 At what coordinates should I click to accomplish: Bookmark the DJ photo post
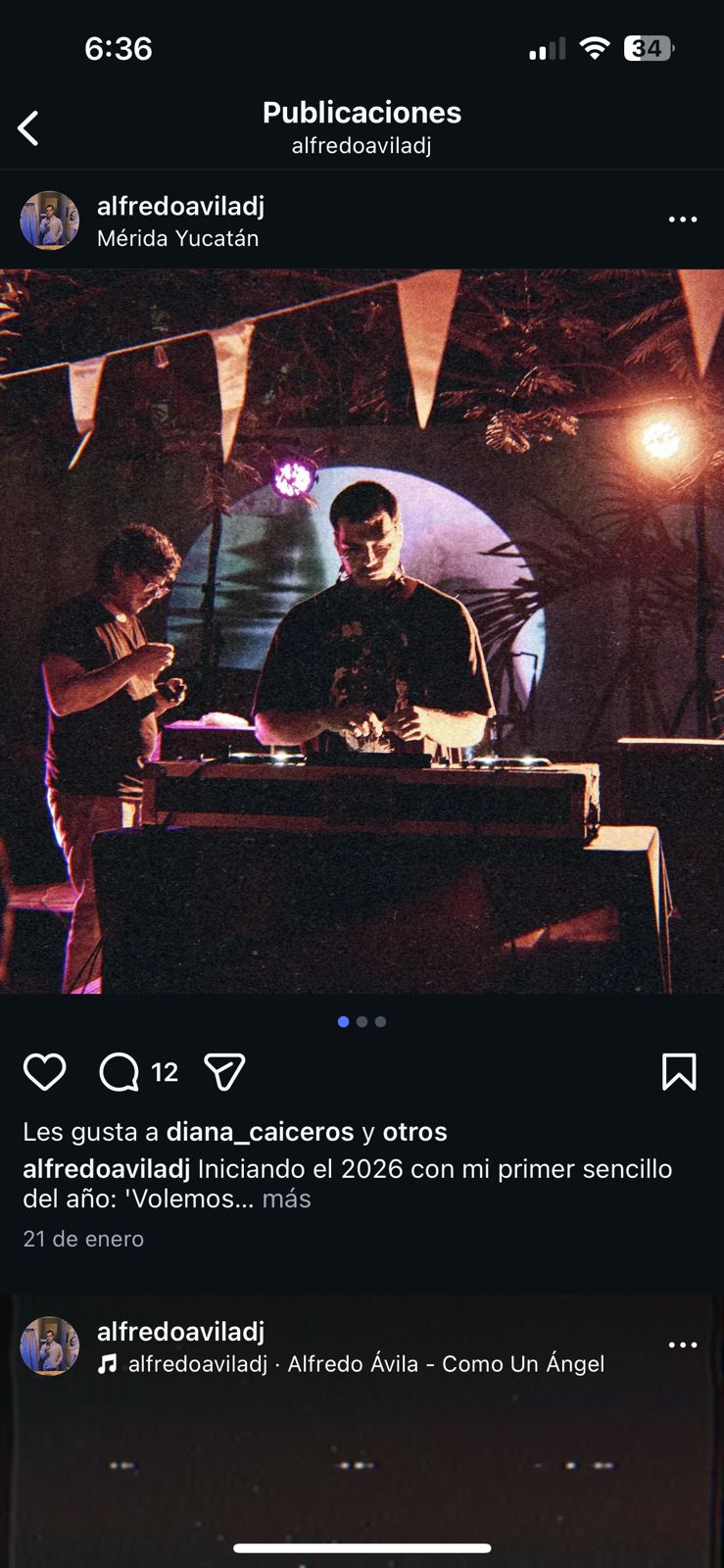[678, 1072]
